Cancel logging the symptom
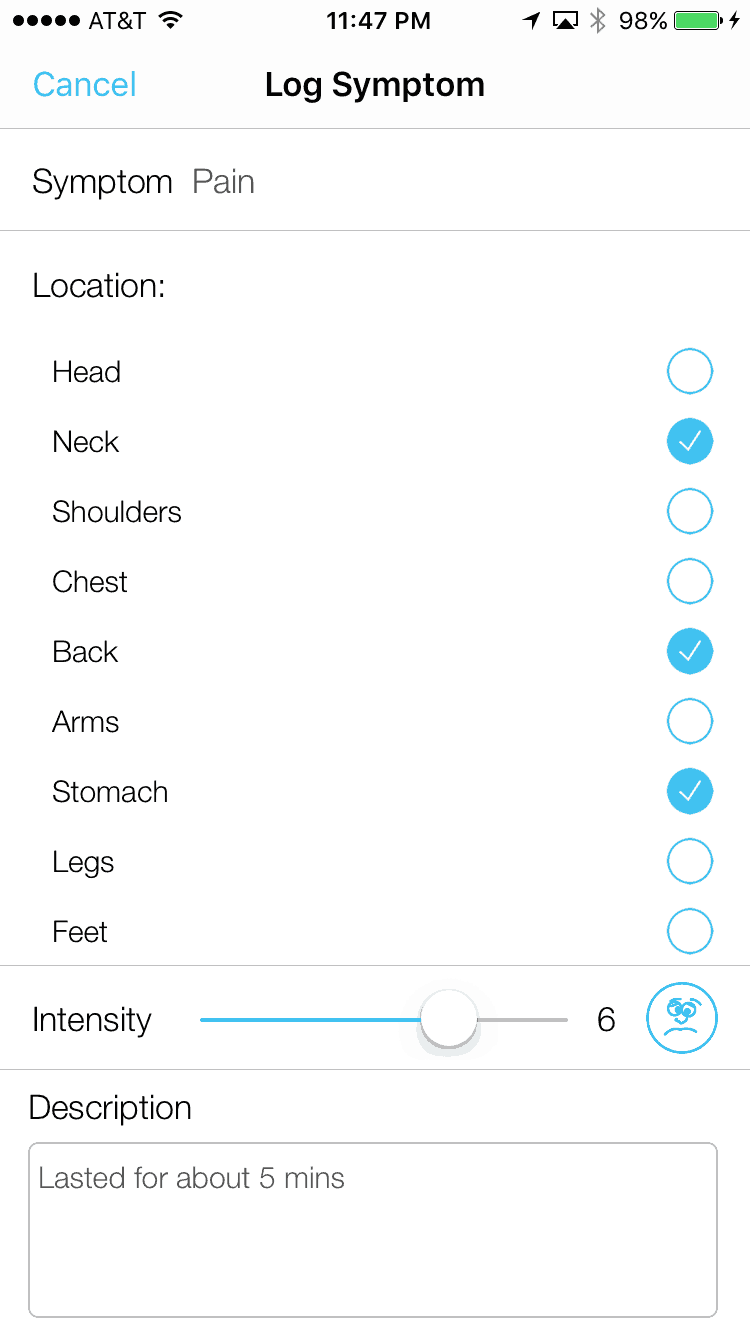750x1334 pixels. coord(84,85)
